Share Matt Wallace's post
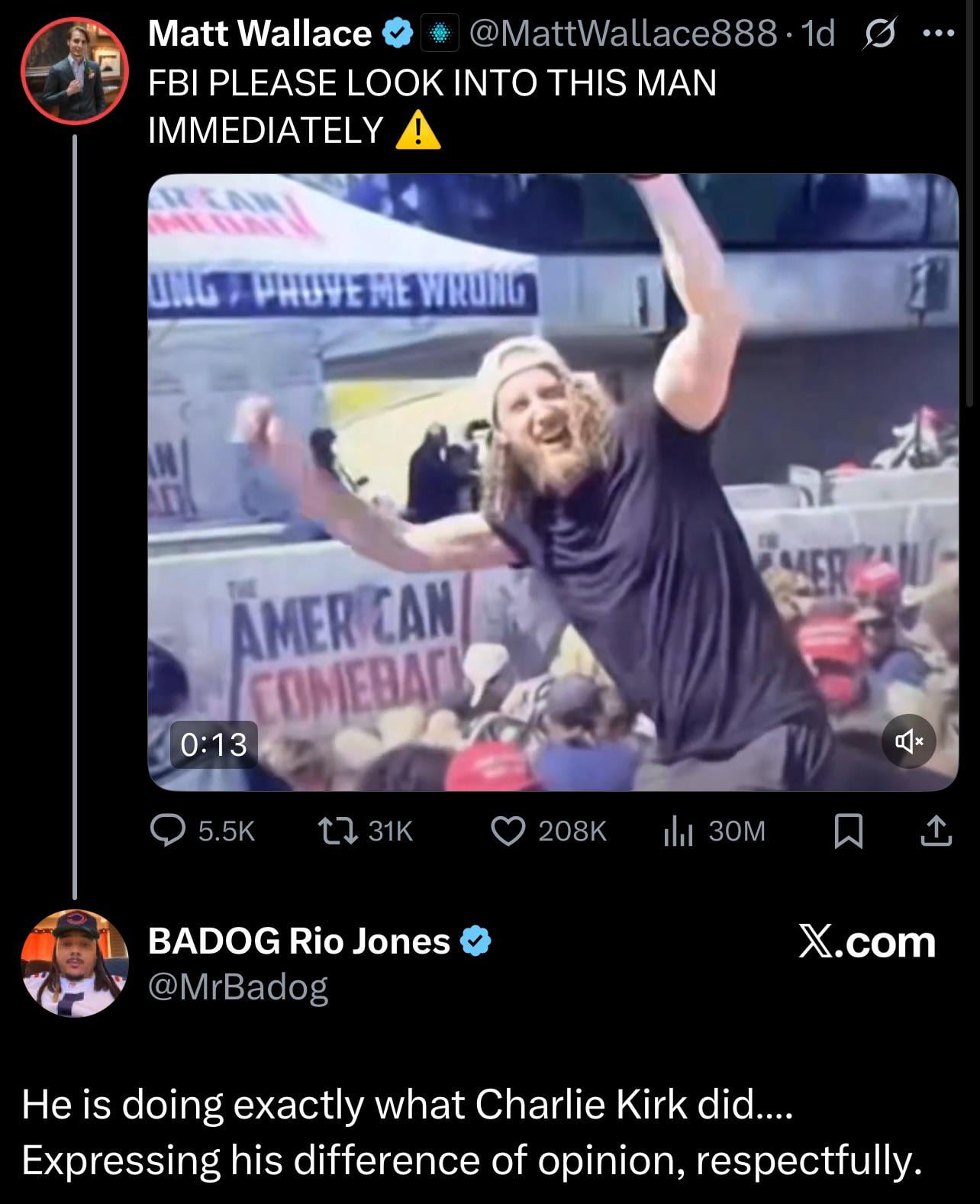Screen dimensions: 980x1204 (936, 831)
